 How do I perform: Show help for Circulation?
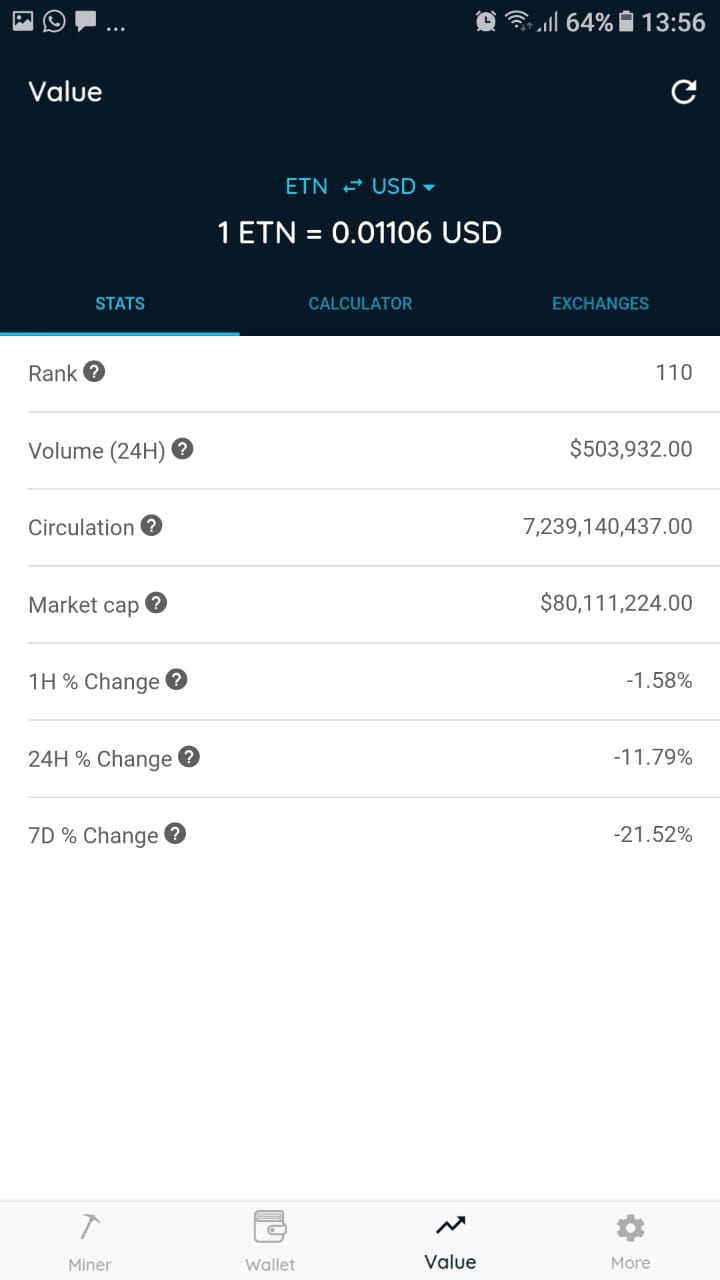click(x=151, y=526)
